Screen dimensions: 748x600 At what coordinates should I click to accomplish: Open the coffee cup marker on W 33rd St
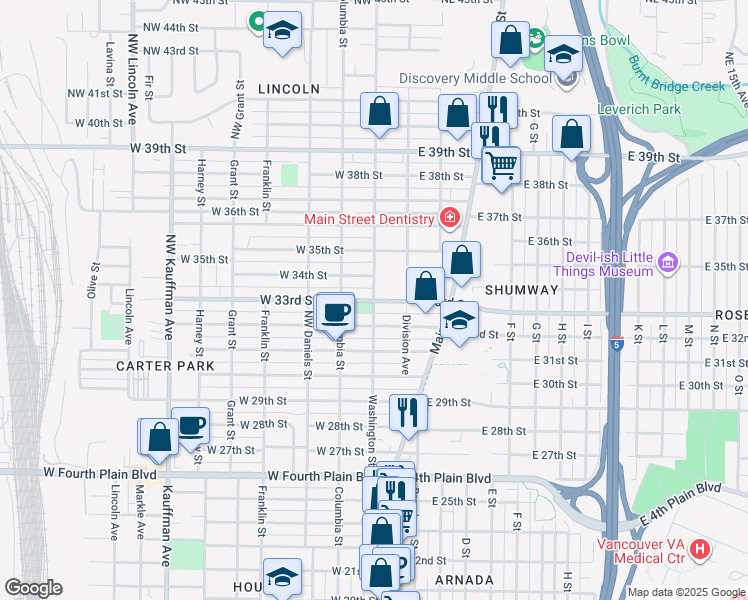[335, 312]
